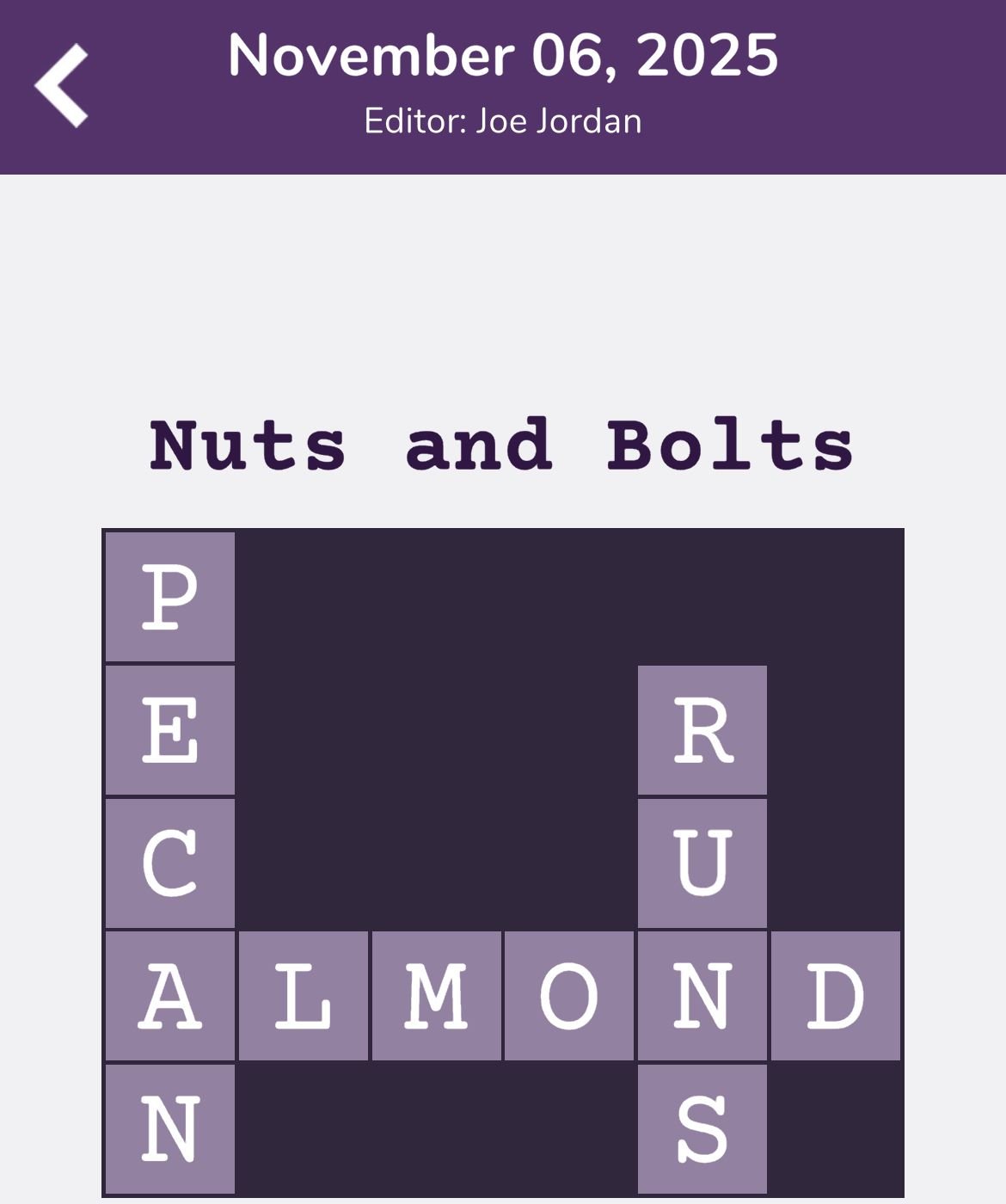Click the R tile starting RUNS

coord(702,732)
